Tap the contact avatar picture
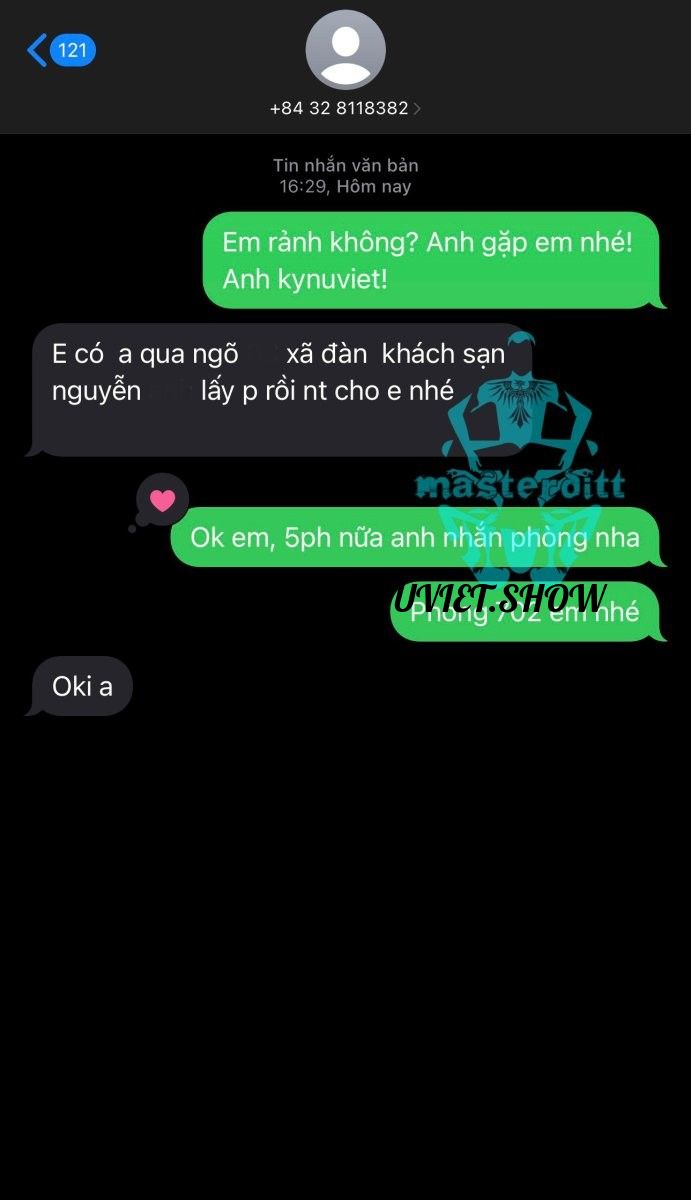691x1200 pixels. point(345,50)
